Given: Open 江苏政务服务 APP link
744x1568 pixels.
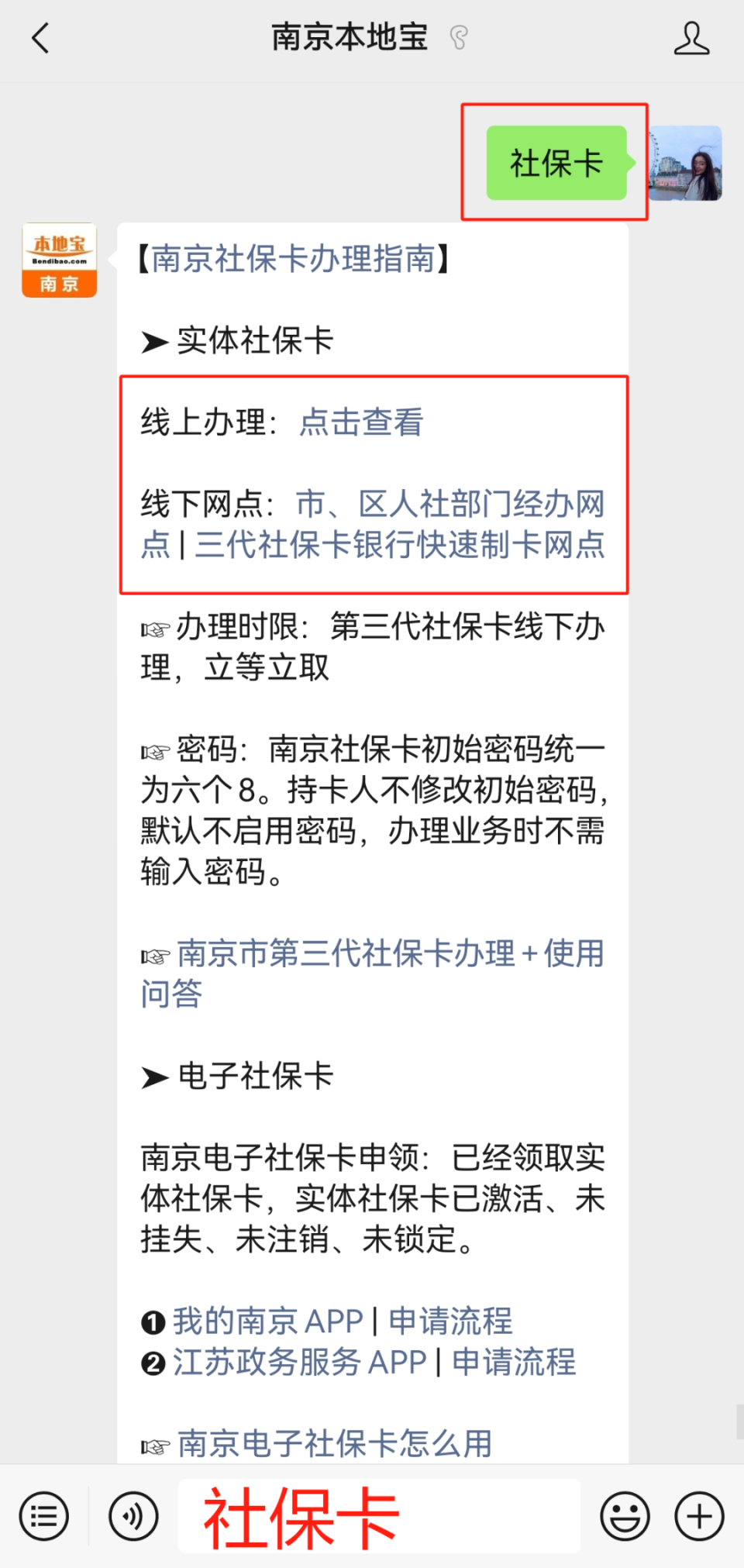Looking at the screenshot, I should coord(299,1362).
